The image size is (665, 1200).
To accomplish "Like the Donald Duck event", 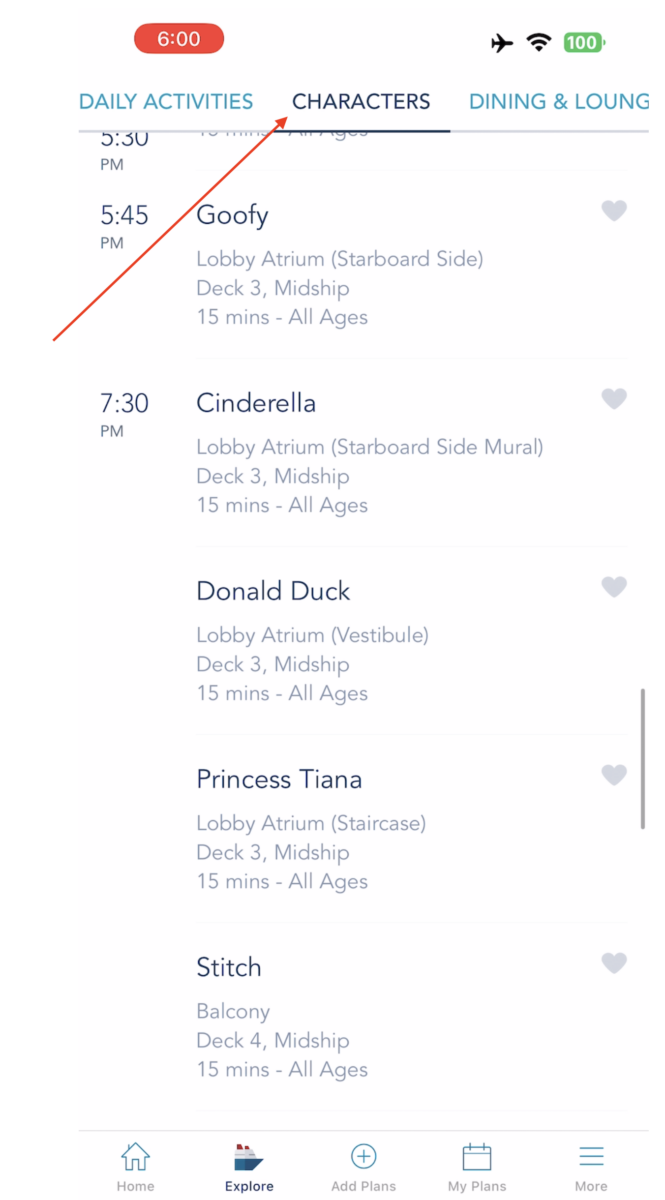I will 614,586.
